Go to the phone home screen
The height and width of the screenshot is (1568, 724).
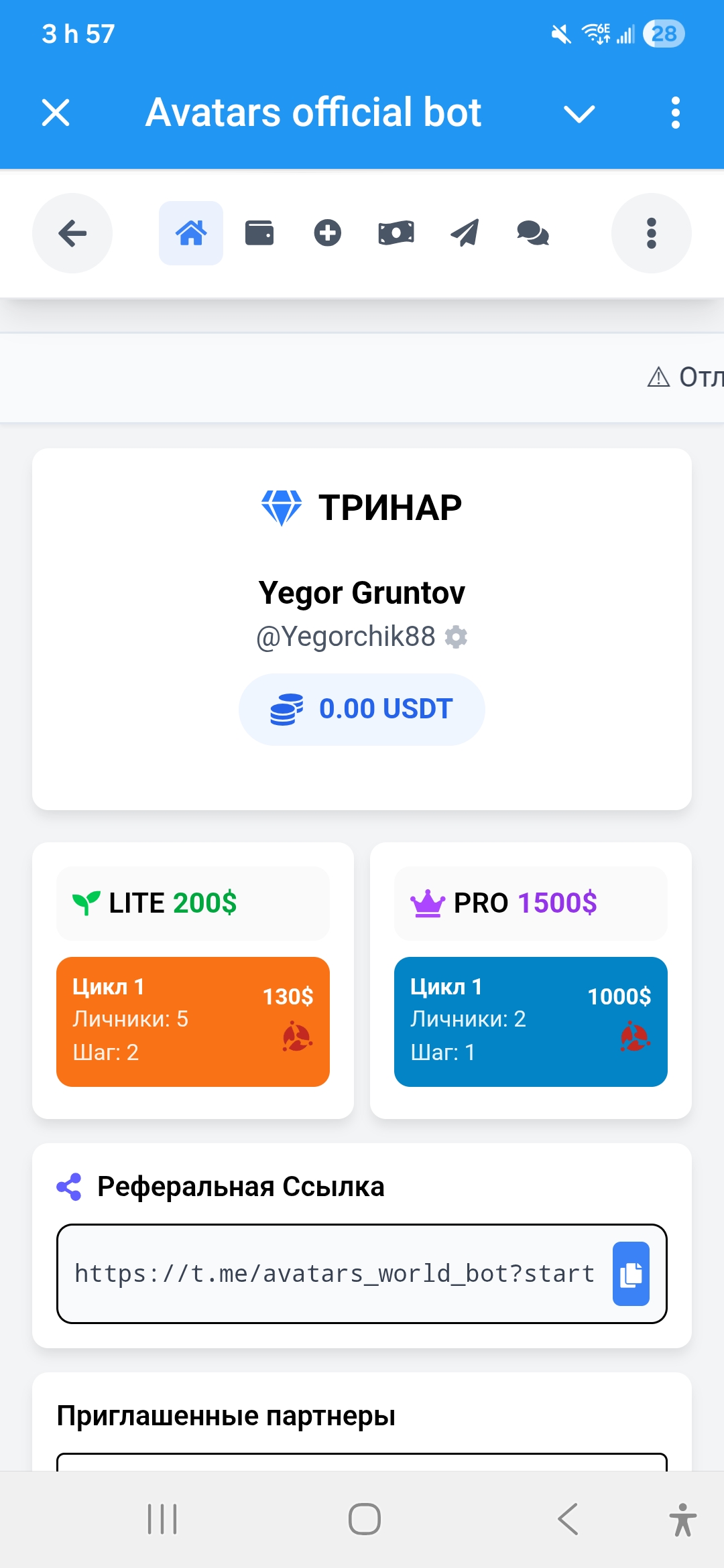364,1519
